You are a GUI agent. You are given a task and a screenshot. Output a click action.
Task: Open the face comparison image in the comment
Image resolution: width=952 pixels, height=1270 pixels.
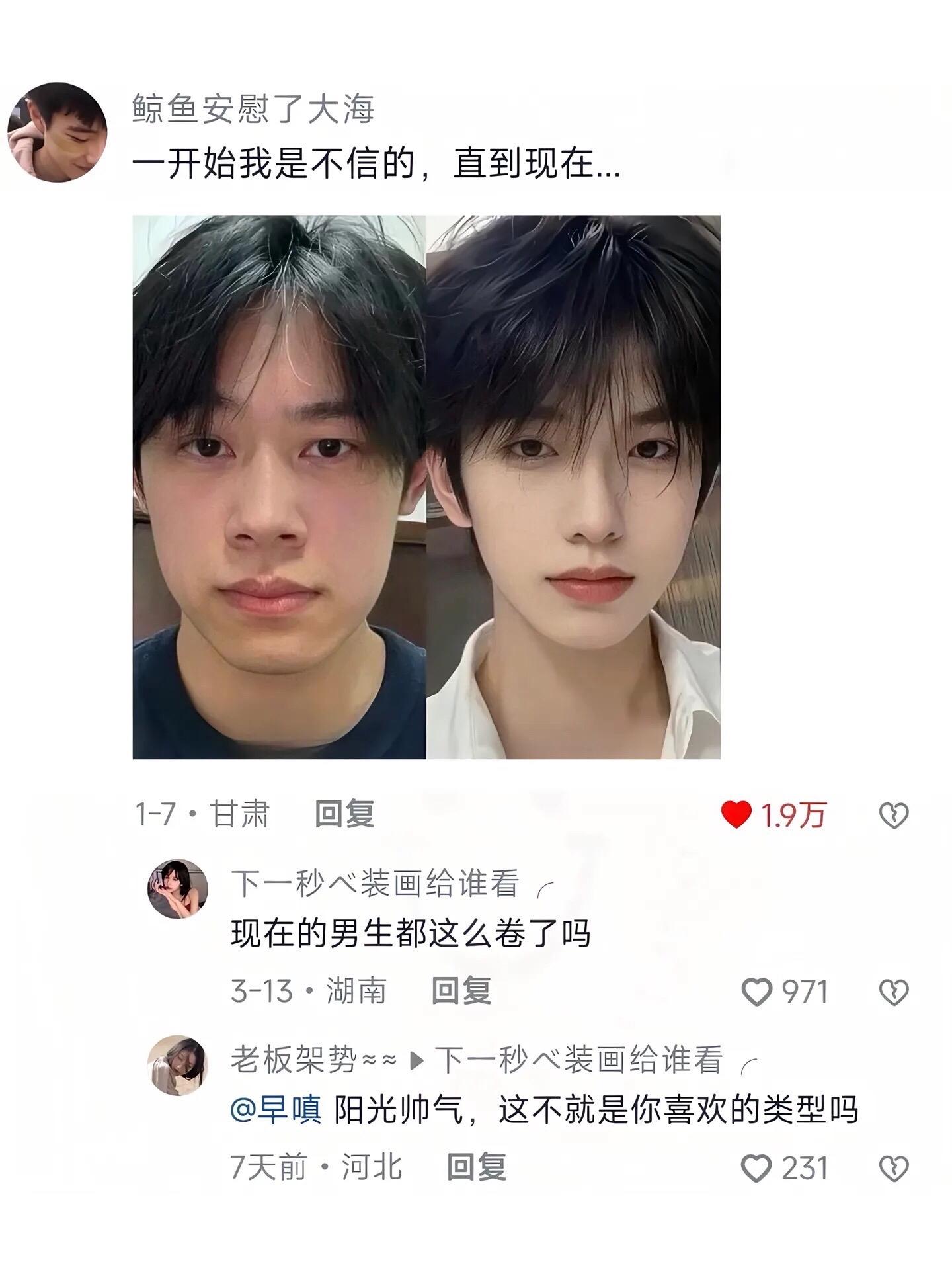426,487
